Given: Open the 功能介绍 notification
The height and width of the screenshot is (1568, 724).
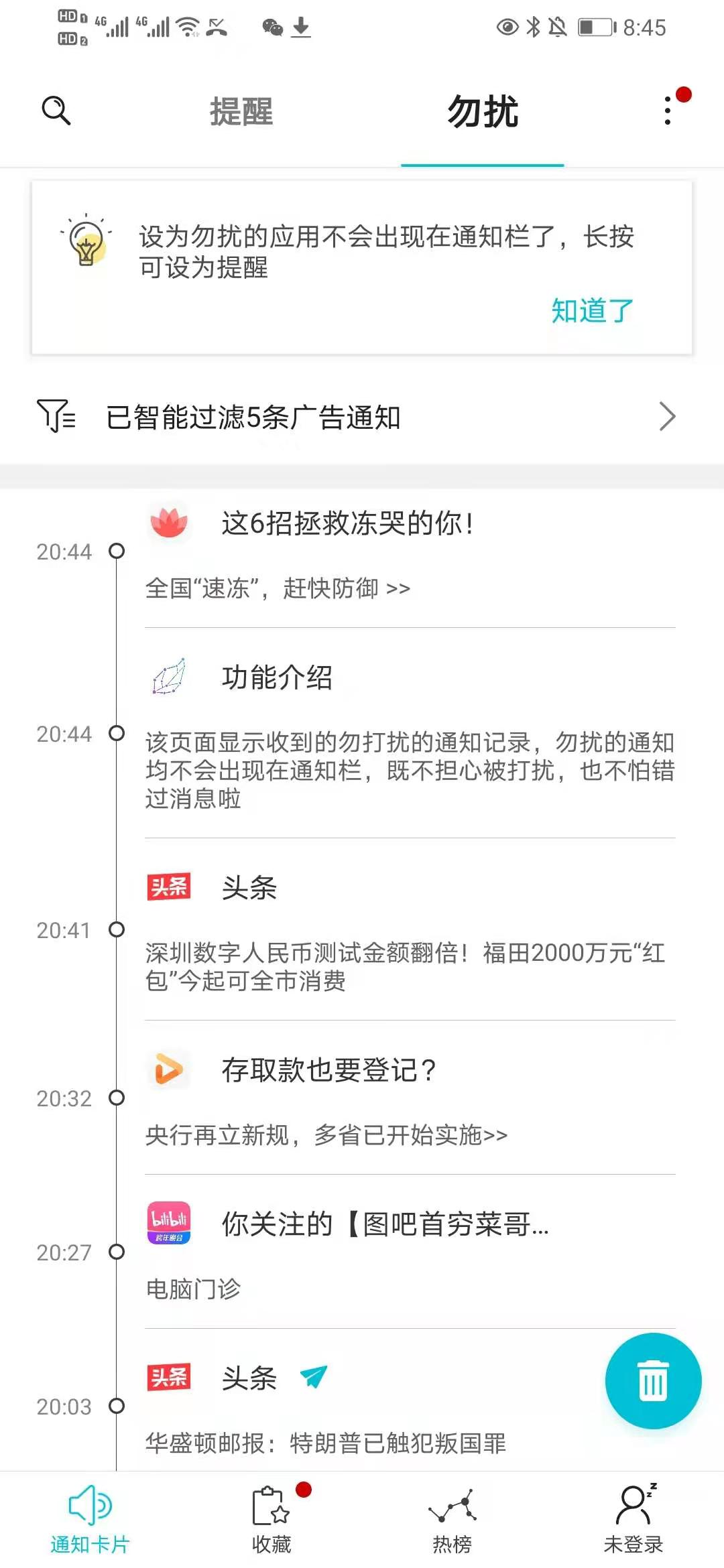Looking at the screenshot, I should click(409, 734).
